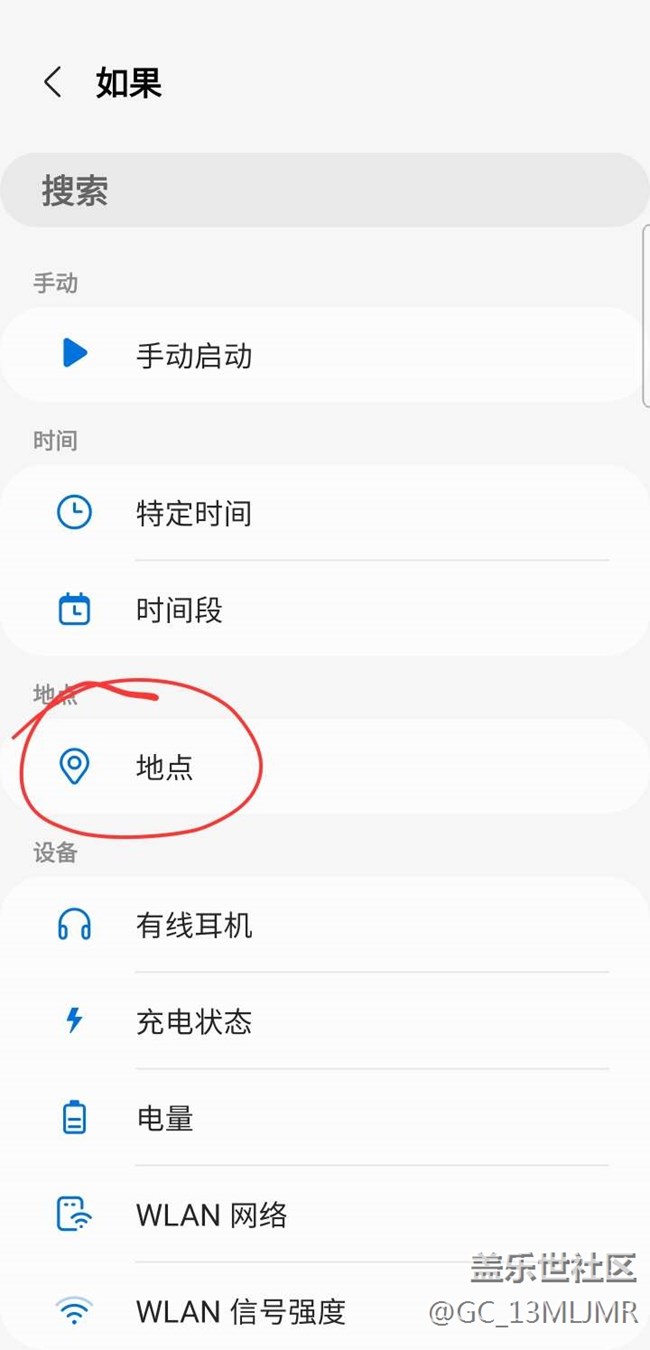
Task: Choose the 特定时间 condition
Action: [x=320, y=513]
